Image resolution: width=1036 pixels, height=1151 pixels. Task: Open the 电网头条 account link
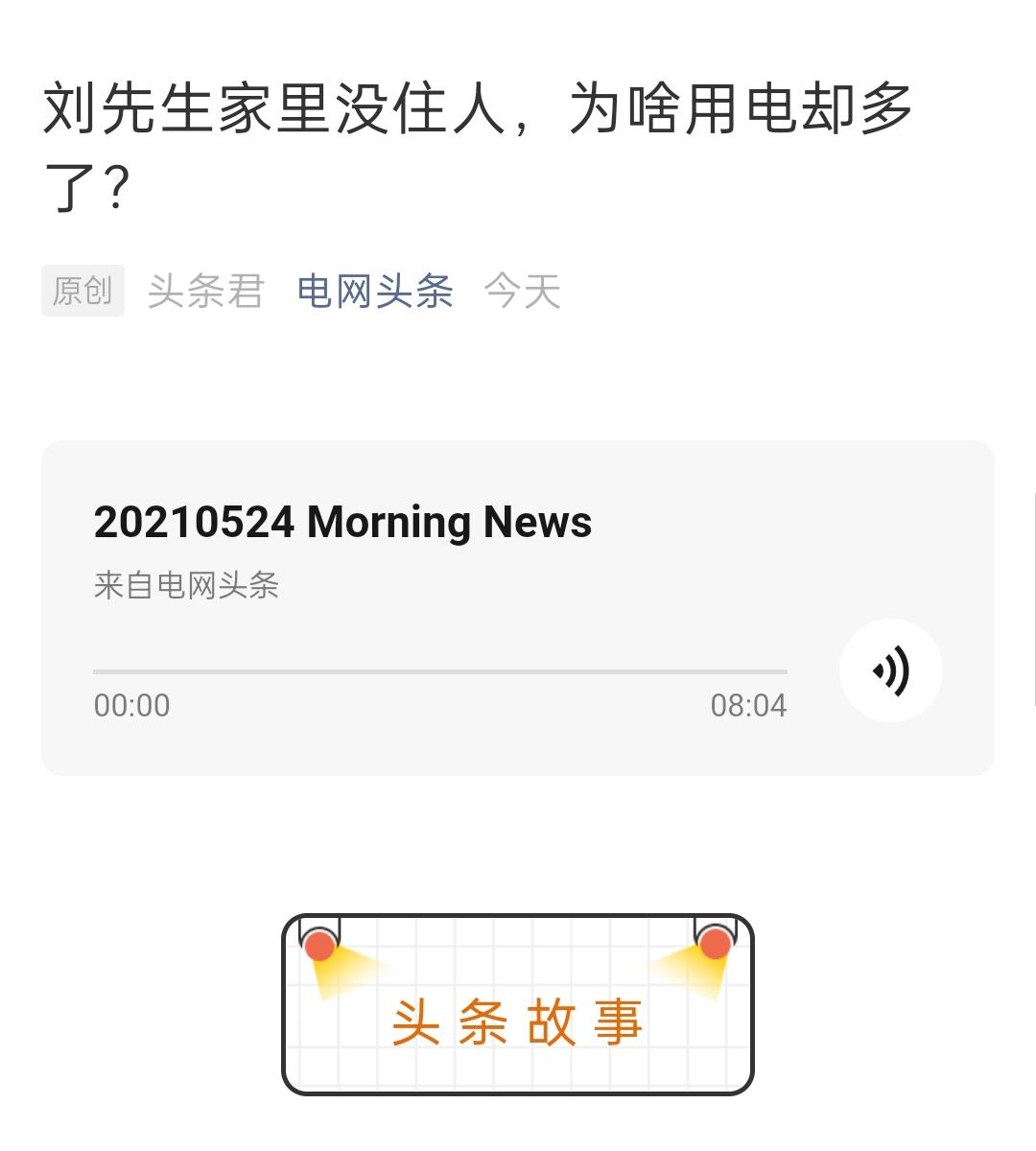(x=374, y=291)
